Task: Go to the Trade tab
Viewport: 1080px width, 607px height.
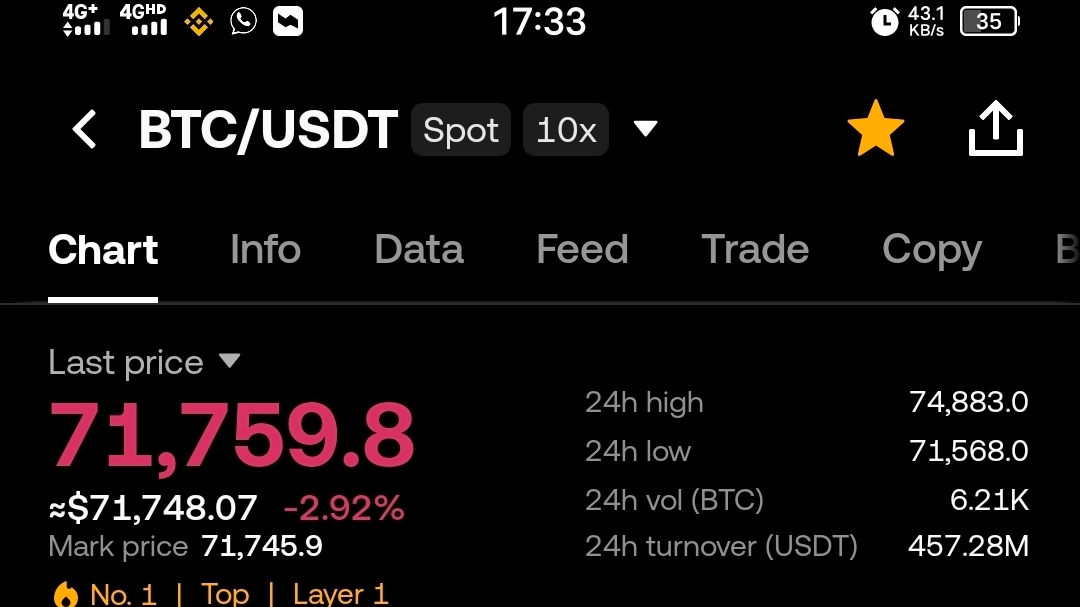Action: pyautogui.click(x=755, y=249)
